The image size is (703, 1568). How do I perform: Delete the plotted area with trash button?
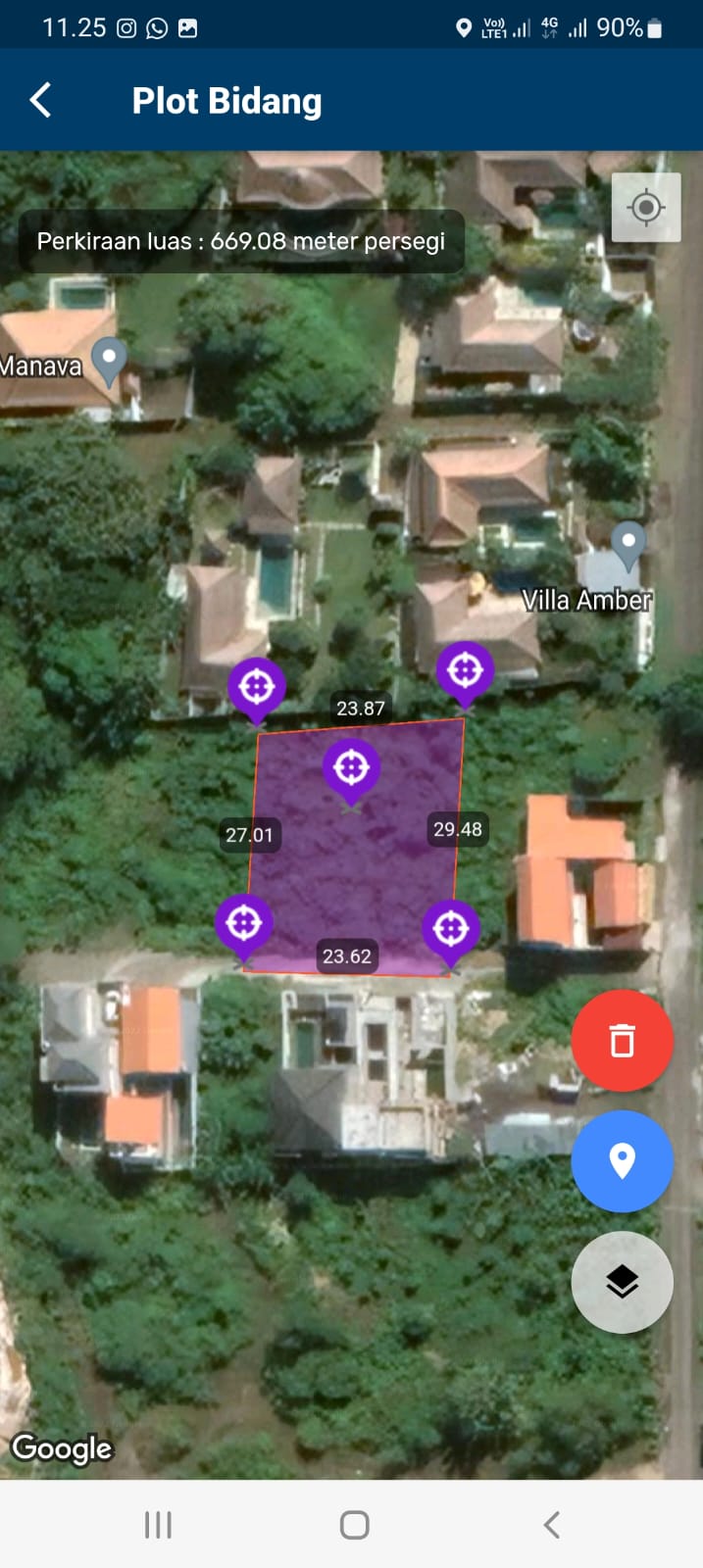(x=622, y=1040)
